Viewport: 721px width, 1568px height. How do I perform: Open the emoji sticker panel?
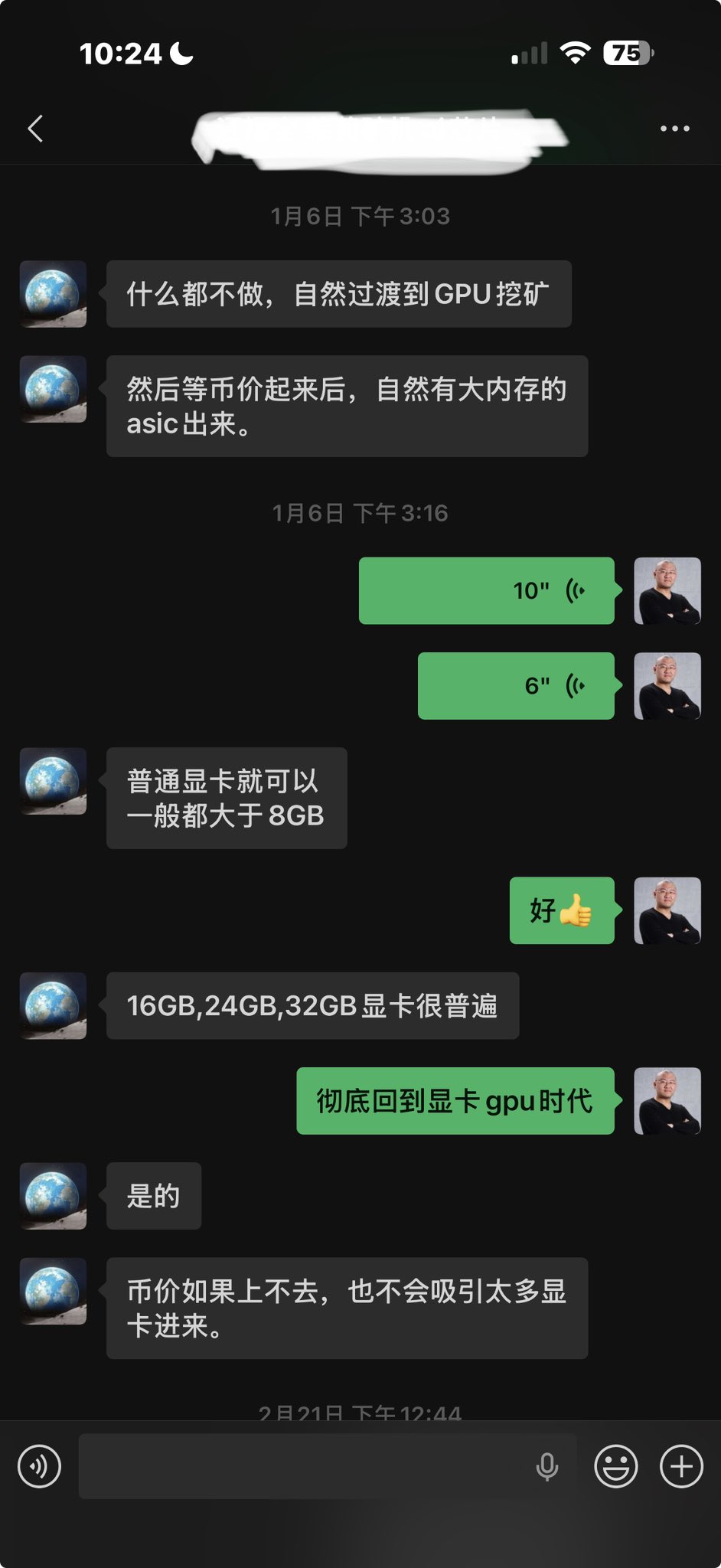(616, 1466)
